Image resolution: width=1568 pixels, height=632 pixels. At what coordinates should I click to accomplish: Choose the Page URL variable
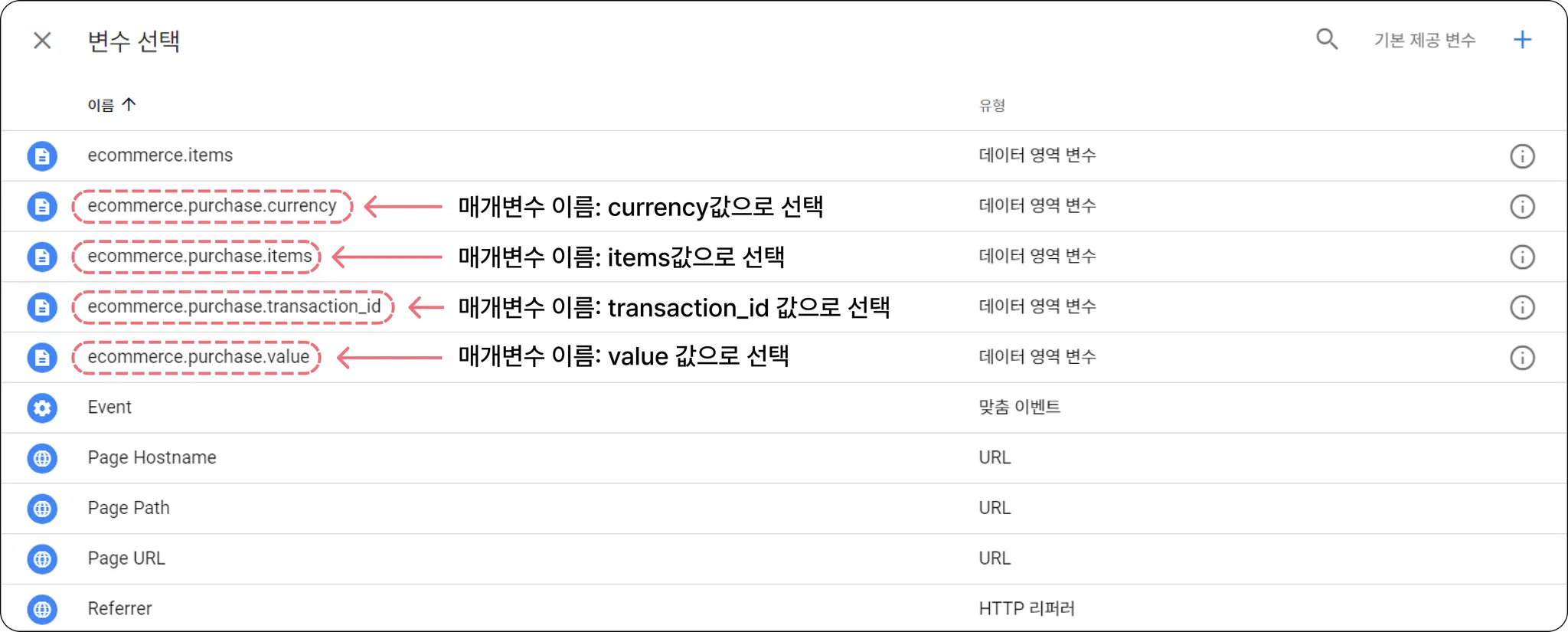click(x=126, y=558)
